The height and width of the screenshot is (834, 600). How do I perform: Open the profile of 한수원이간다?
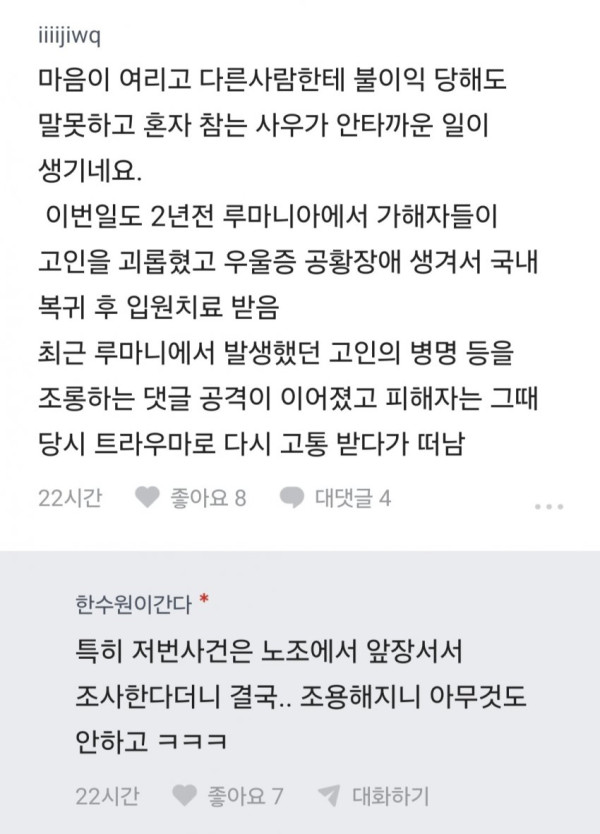pyautogui.click(x=134, y=604)
